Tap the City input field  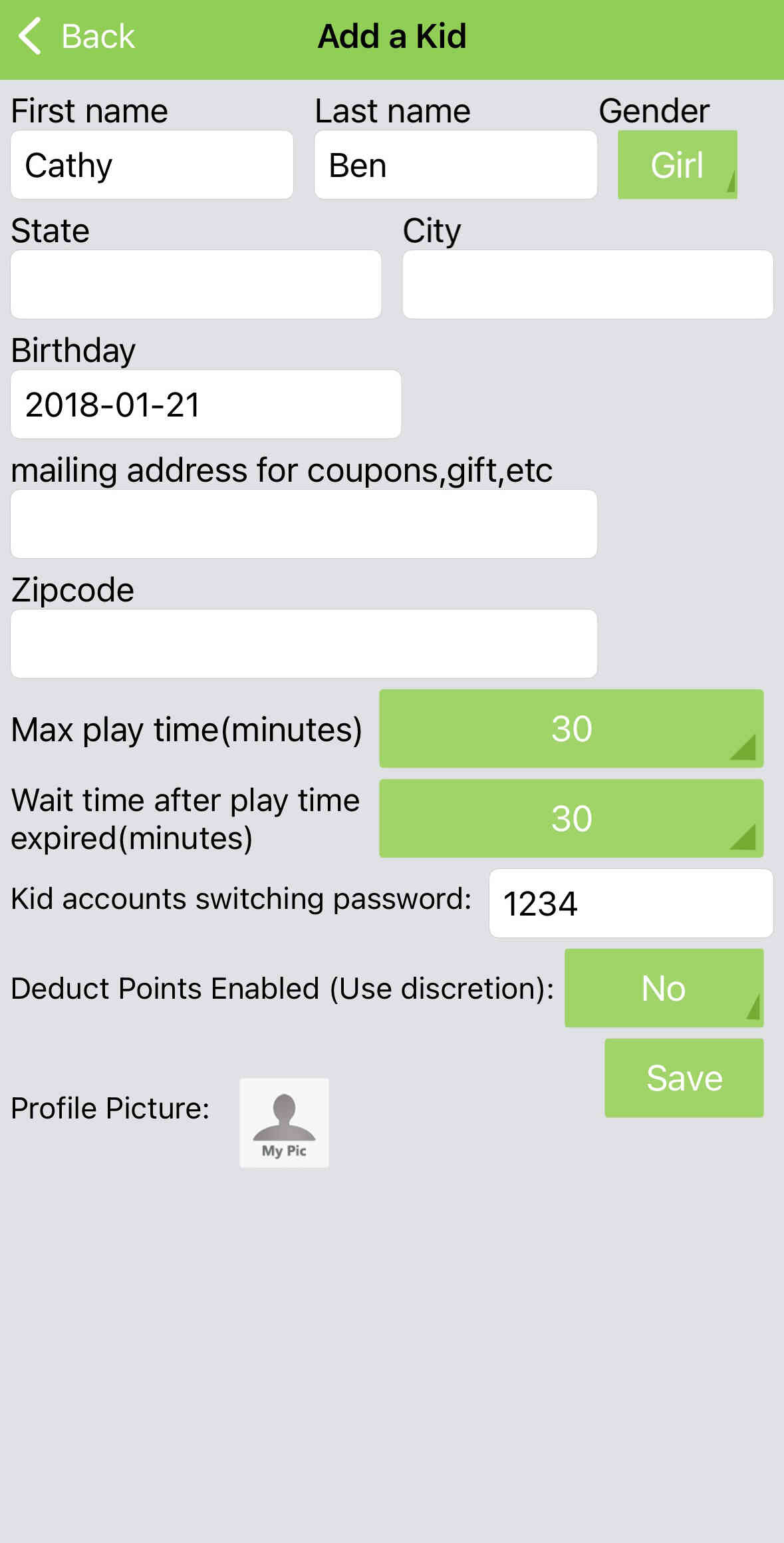tap(587, 285)
